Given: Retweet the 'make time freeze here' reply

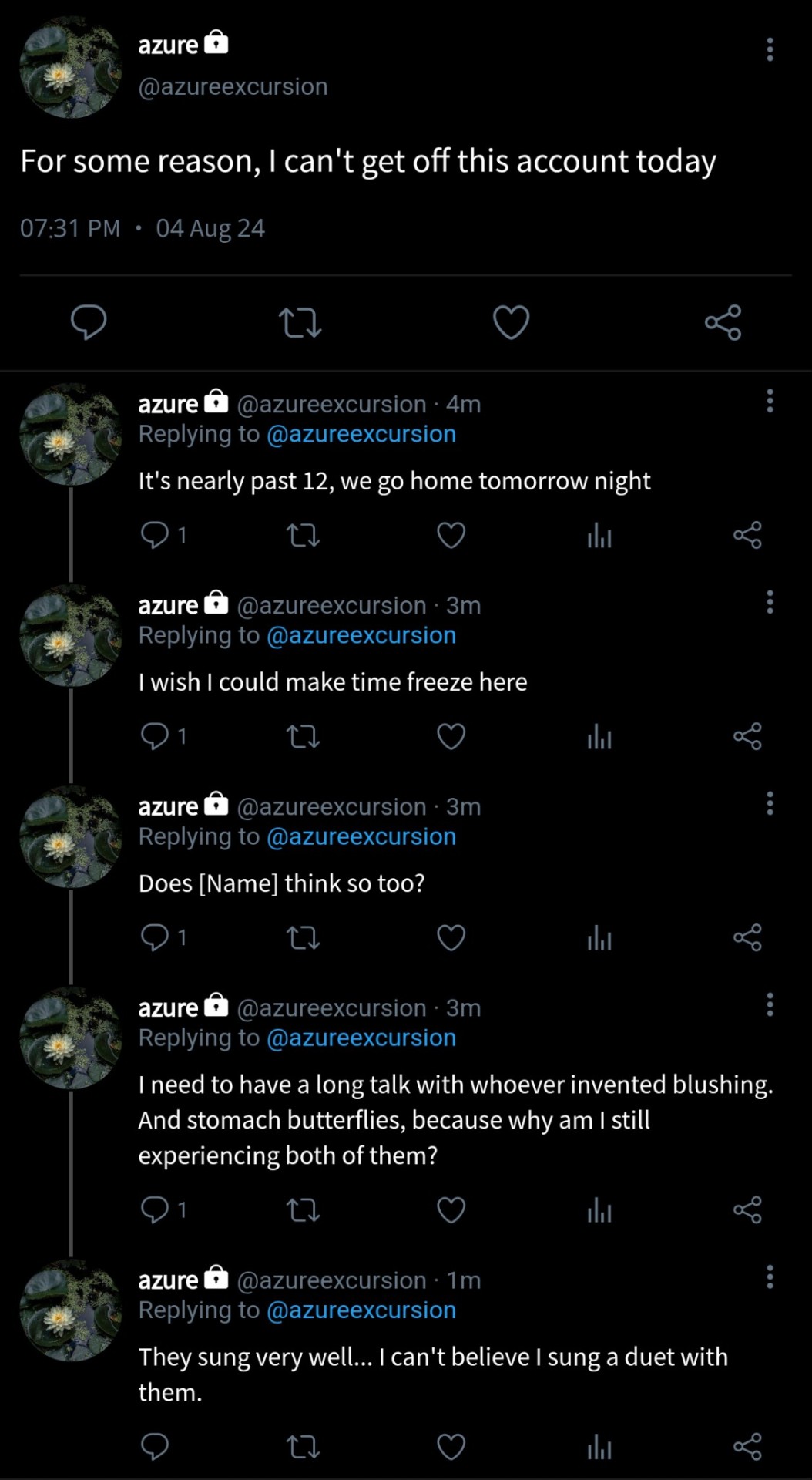Looking at the screenshot, I should [303, 737].
